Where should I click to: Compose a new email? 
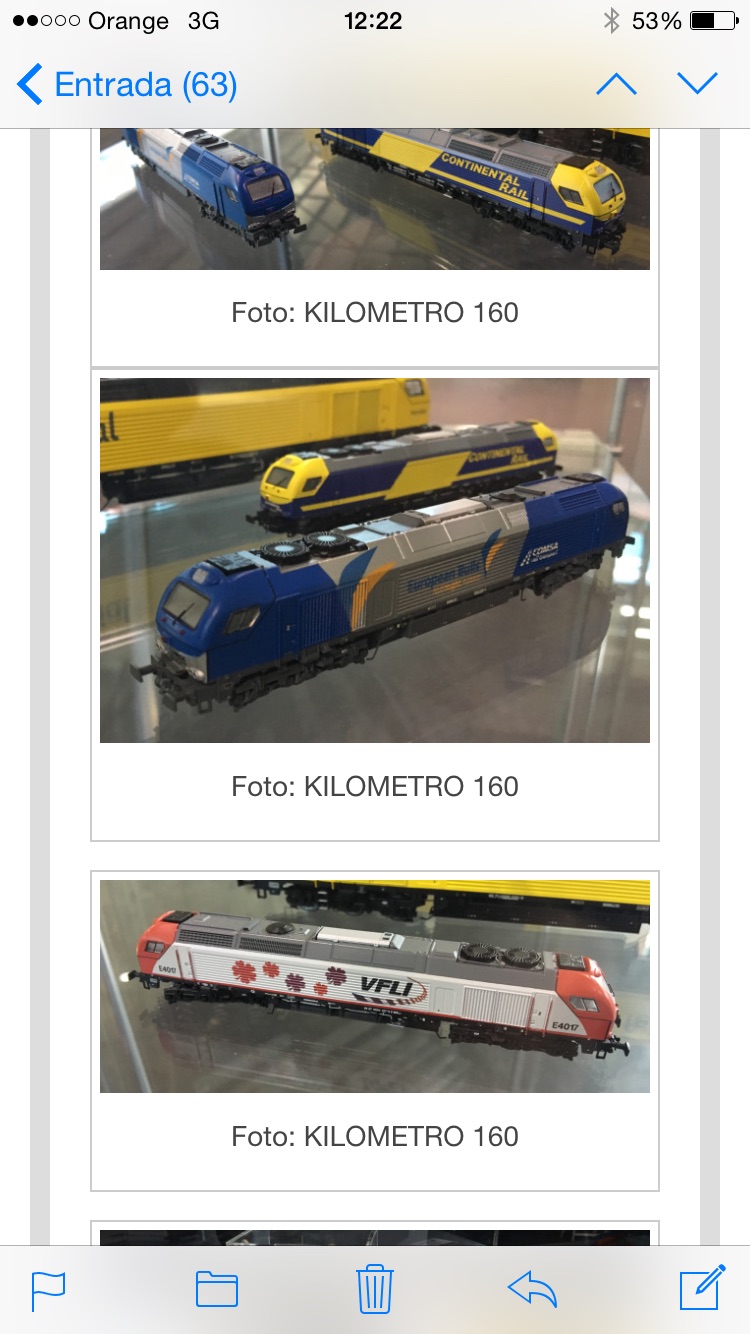pyautogui.click(x=702, y=1288)
